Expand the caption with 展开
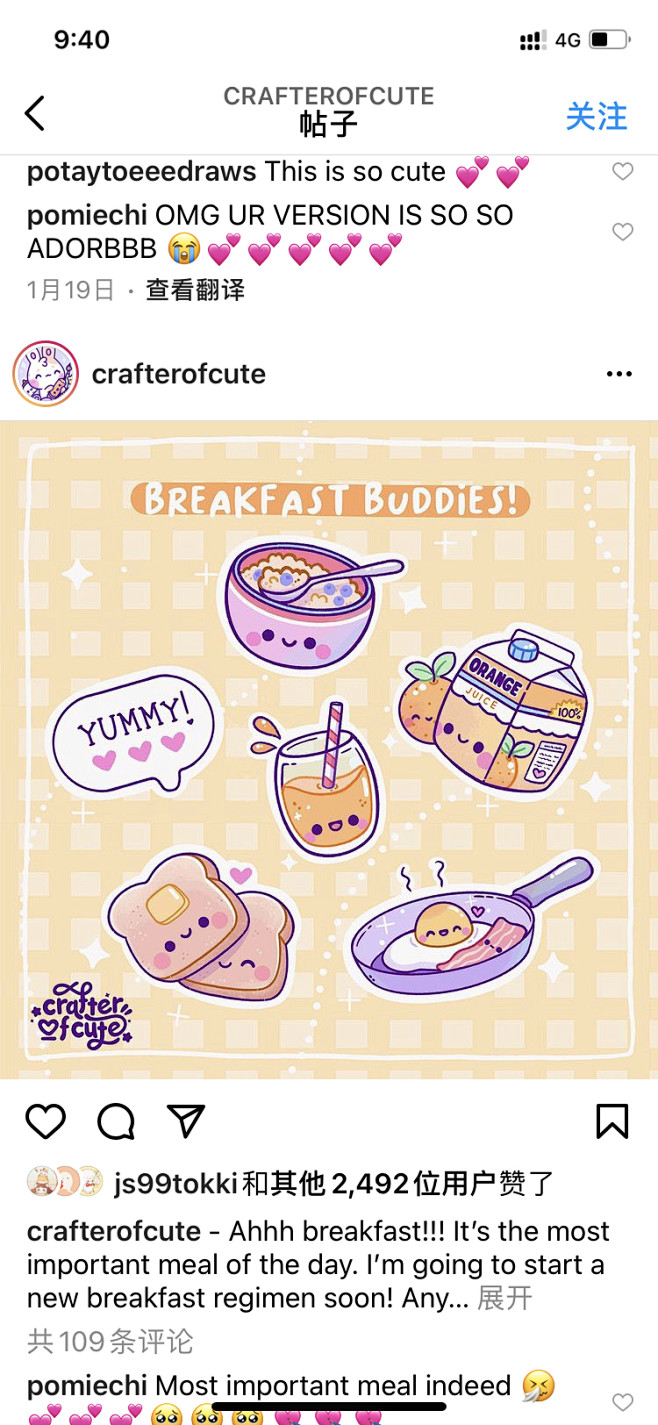This screenshot has height=1425, width=658. click(505, 1298)
